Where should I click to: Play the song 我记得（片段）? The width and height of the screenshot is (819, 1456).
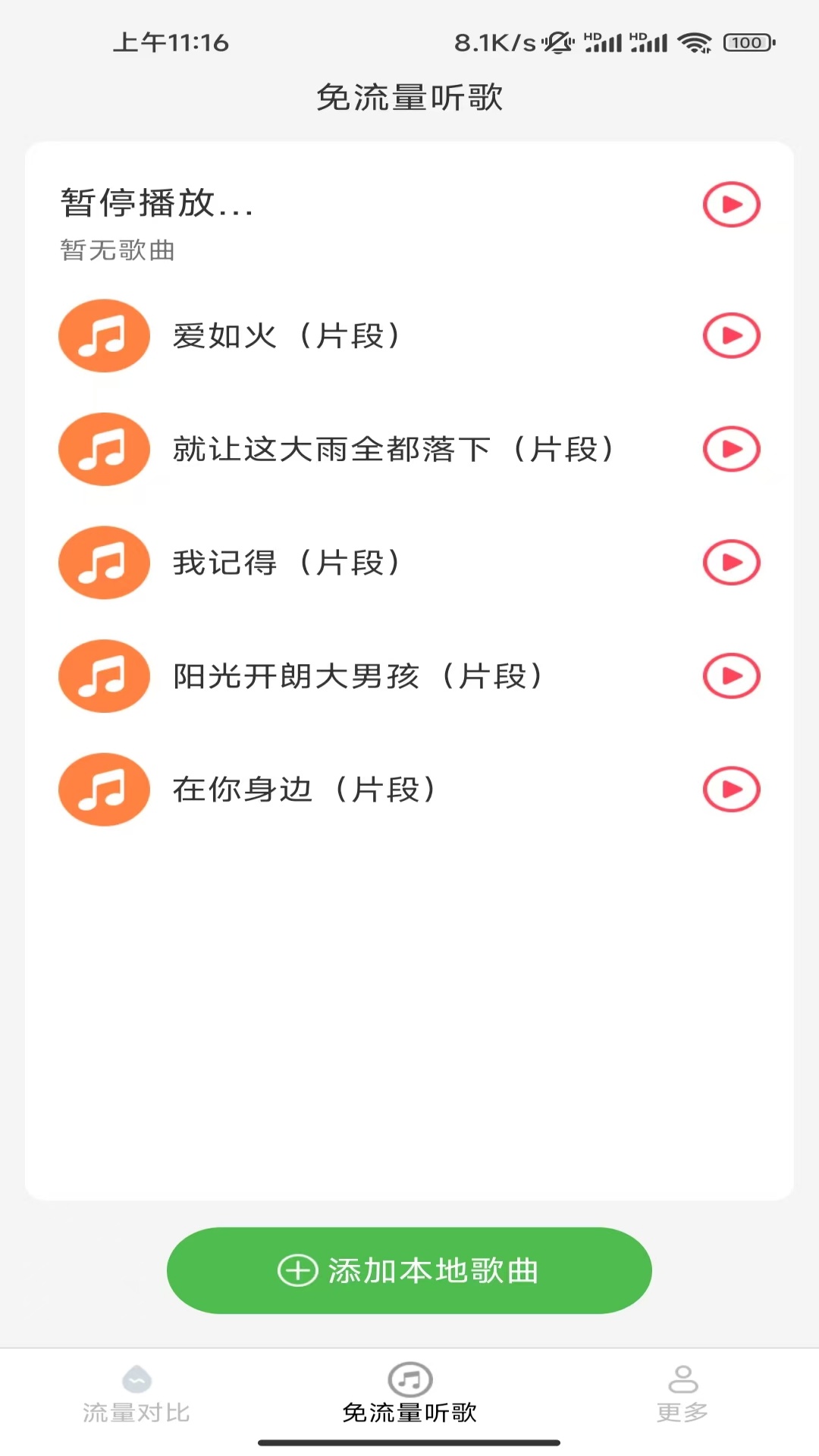(731, 562)
